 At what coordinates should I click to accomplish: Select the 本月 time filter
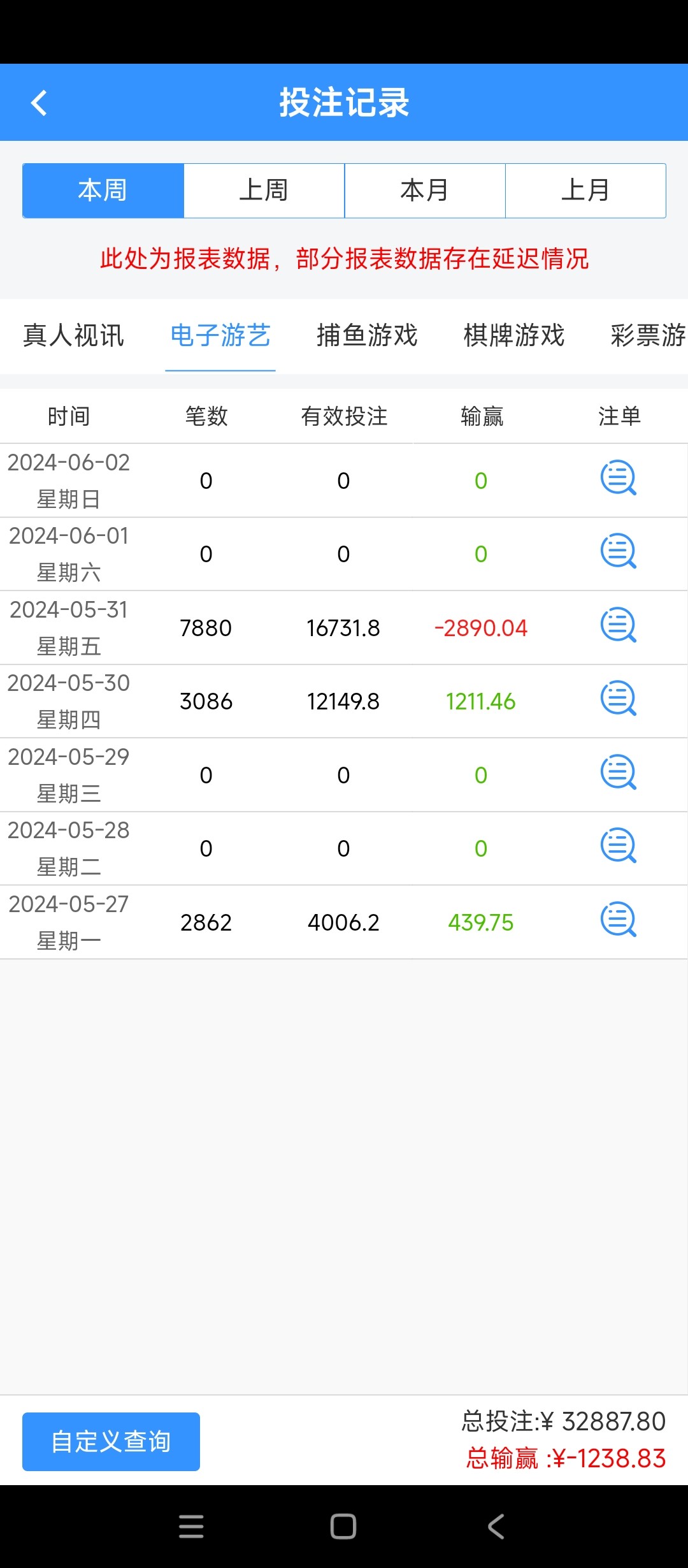point(424,189)
